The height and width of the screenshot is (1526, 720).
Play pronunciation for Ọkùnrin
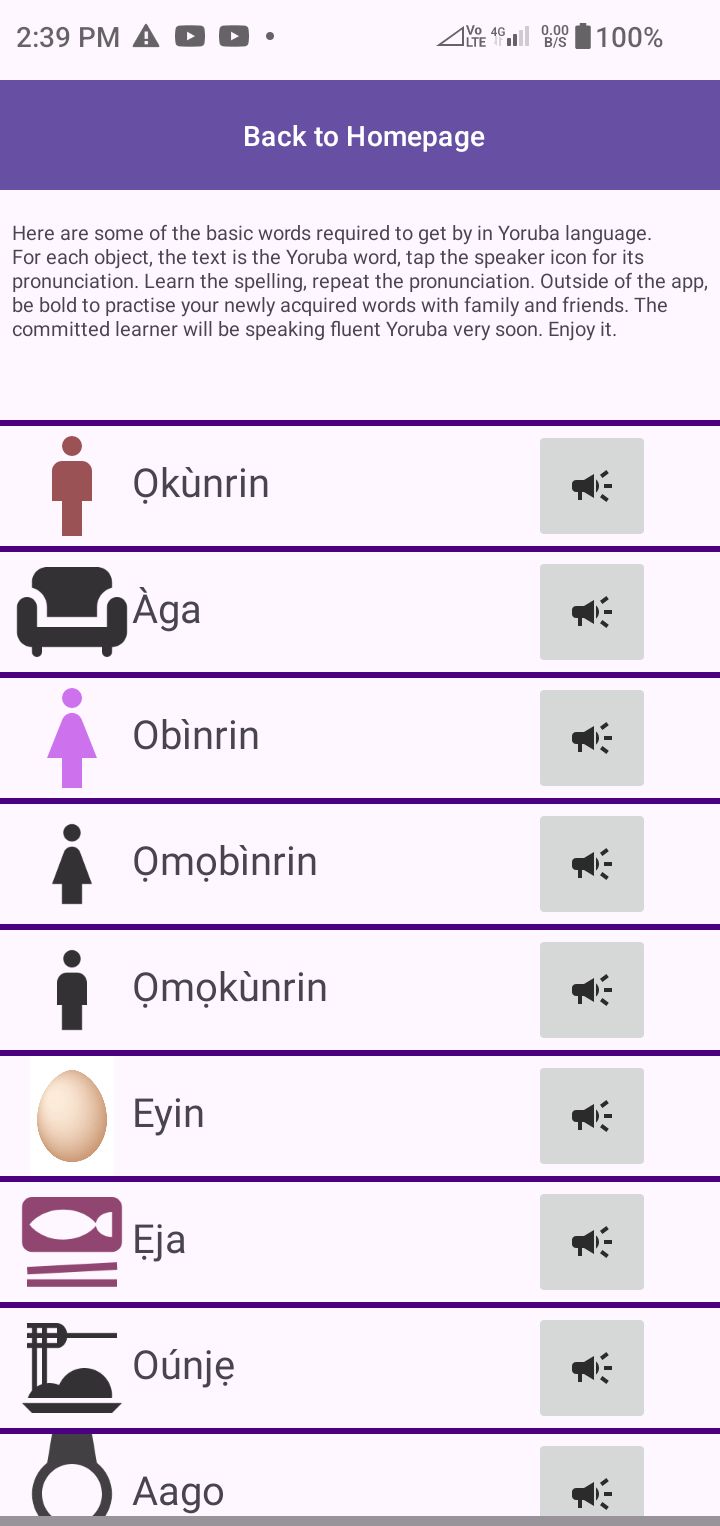click(x=591, y=486)
